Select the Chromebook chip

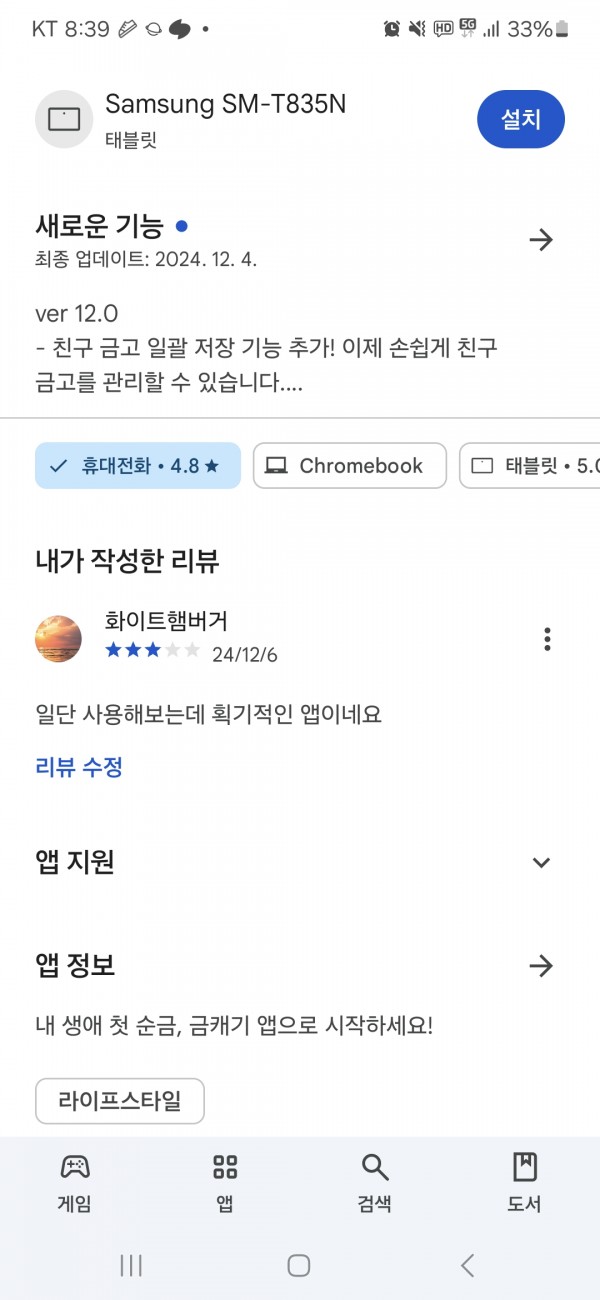pos(350,466)
